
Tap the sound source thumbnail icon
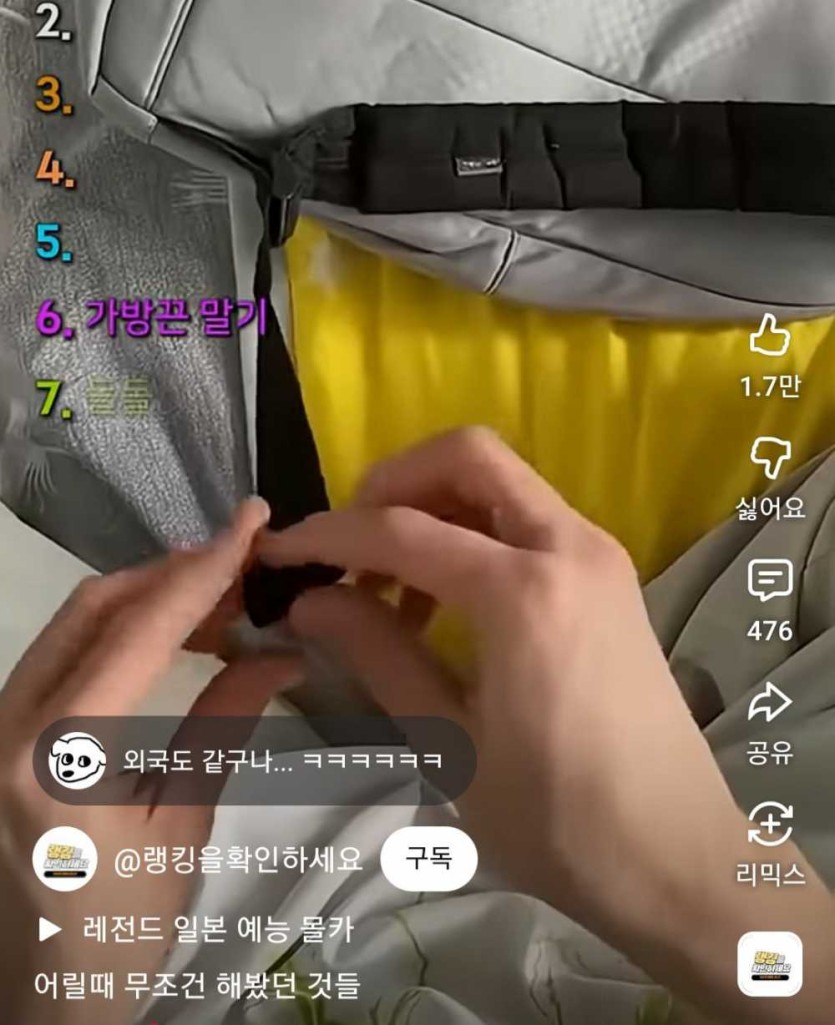click(x=770, y=964)
